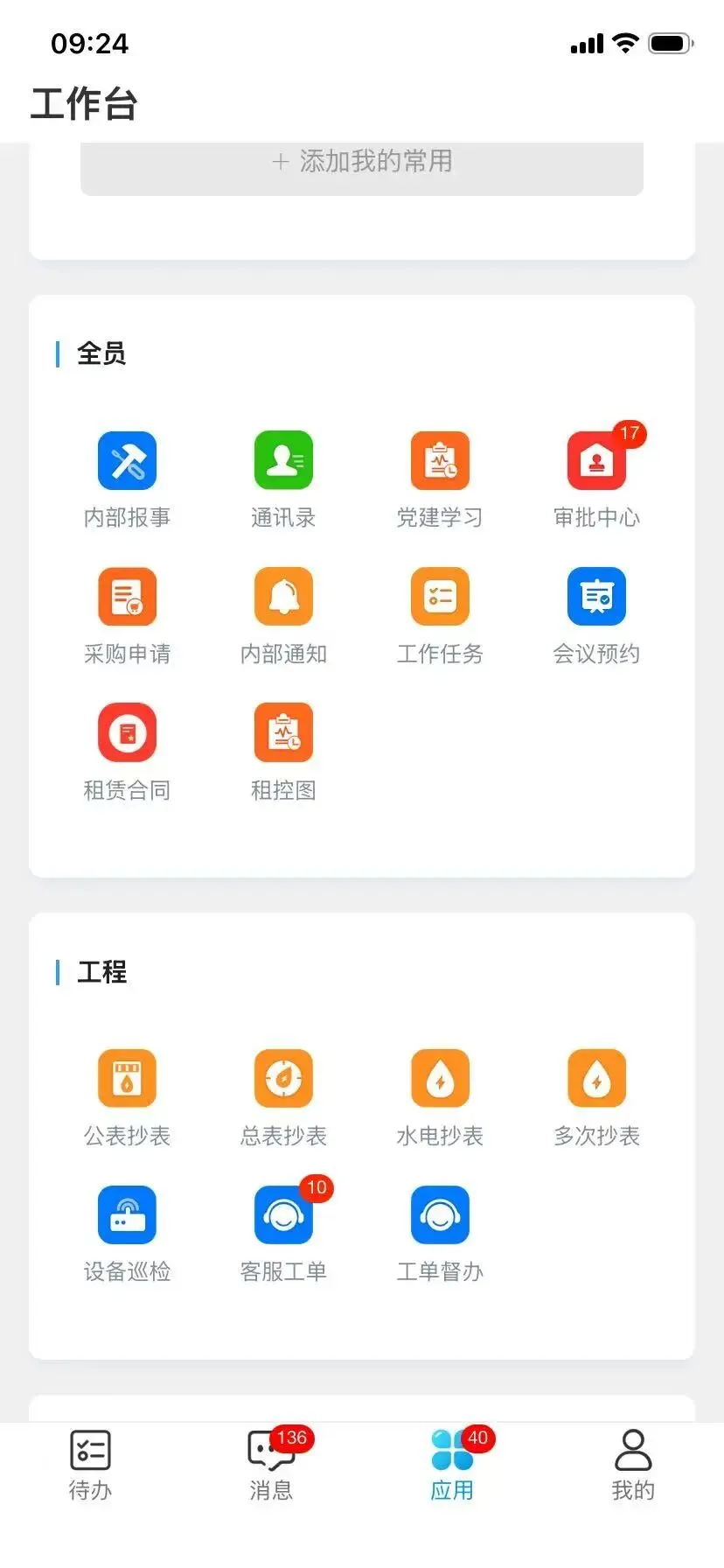Image resolution: width=724 pixels, height=1568 pixels.
Task: Open 租控图
Action: pyautogui.click(x=283, y=733)
